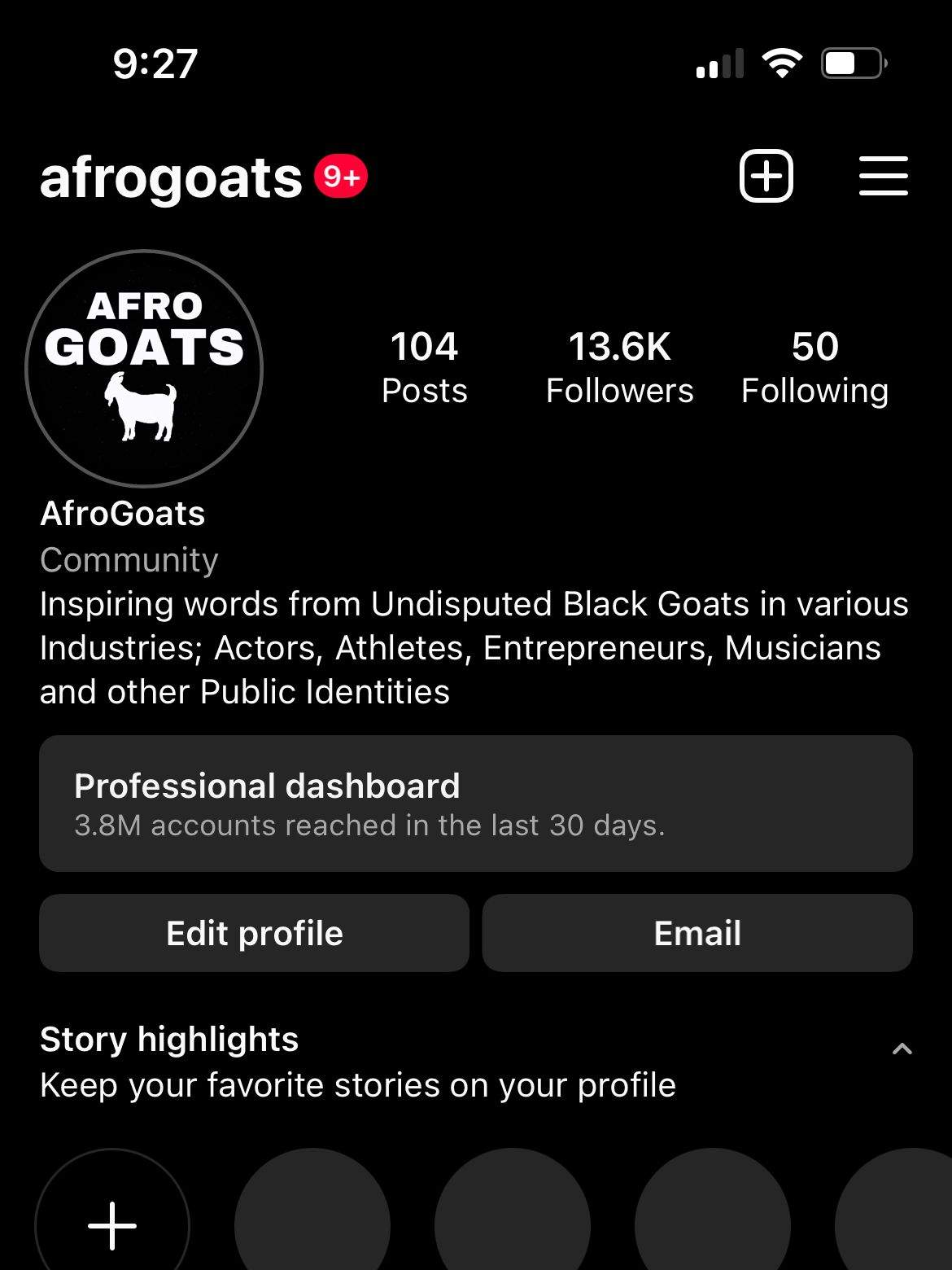Open the Professional dashboard
Image resolution: width=952 pixels, height=1270 pixels.
click(475, 804)
